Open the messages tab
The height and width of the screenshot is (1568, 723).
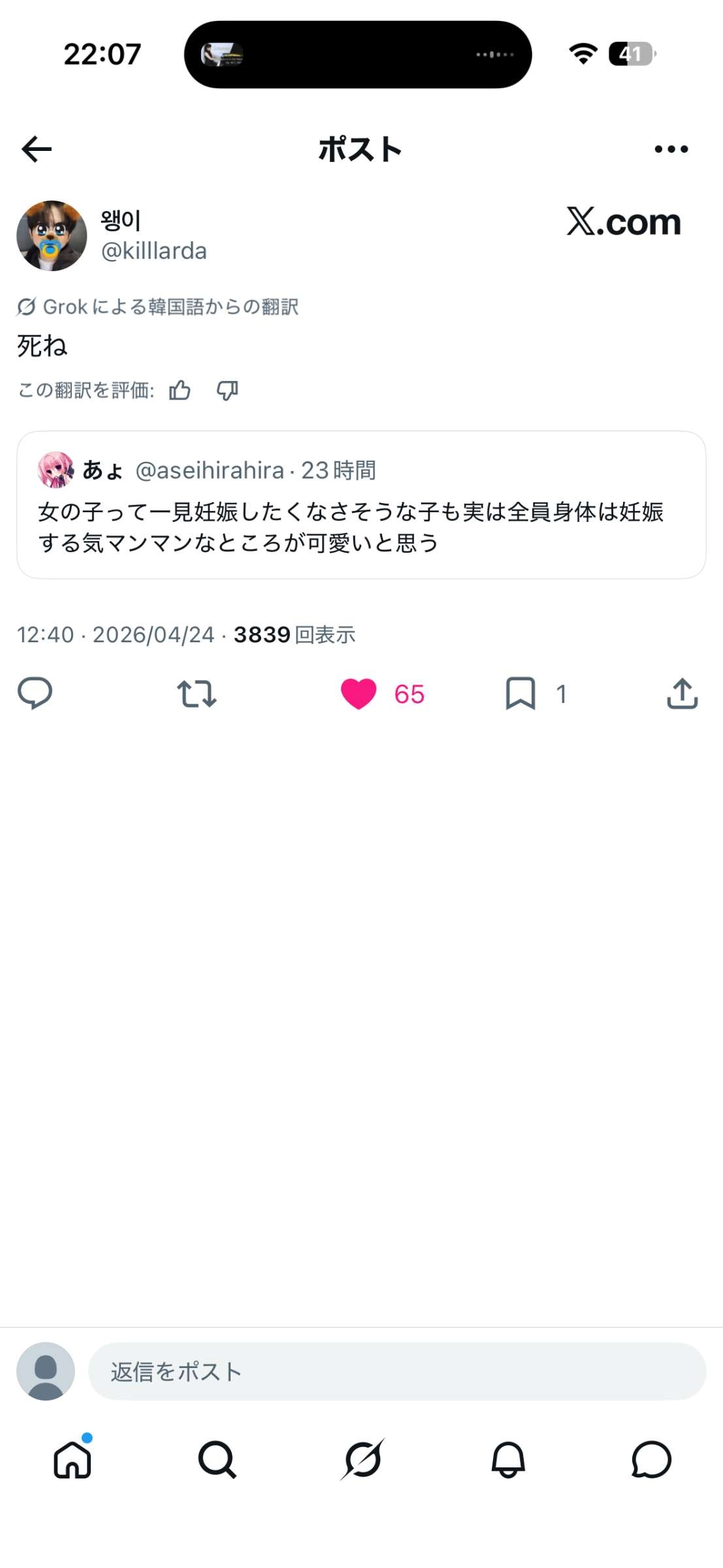tap(651, 1460)
